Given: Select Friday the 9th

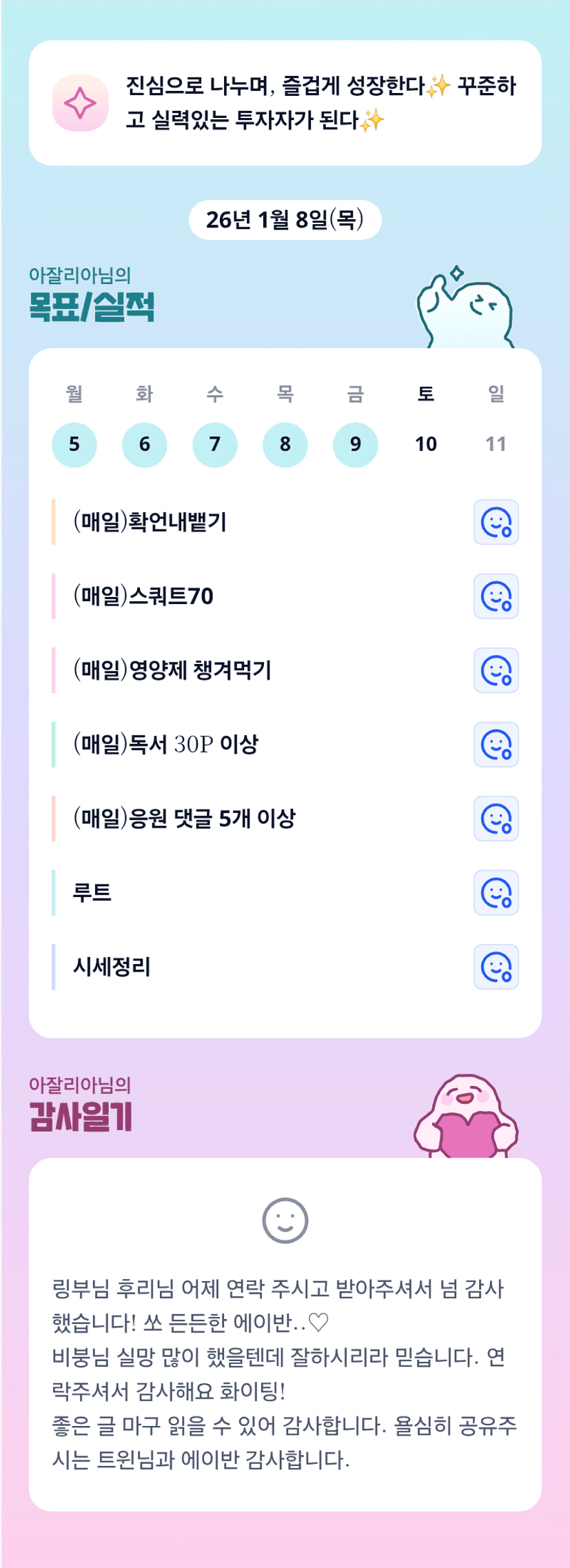Looking at the screenshot, I should 356,445.
